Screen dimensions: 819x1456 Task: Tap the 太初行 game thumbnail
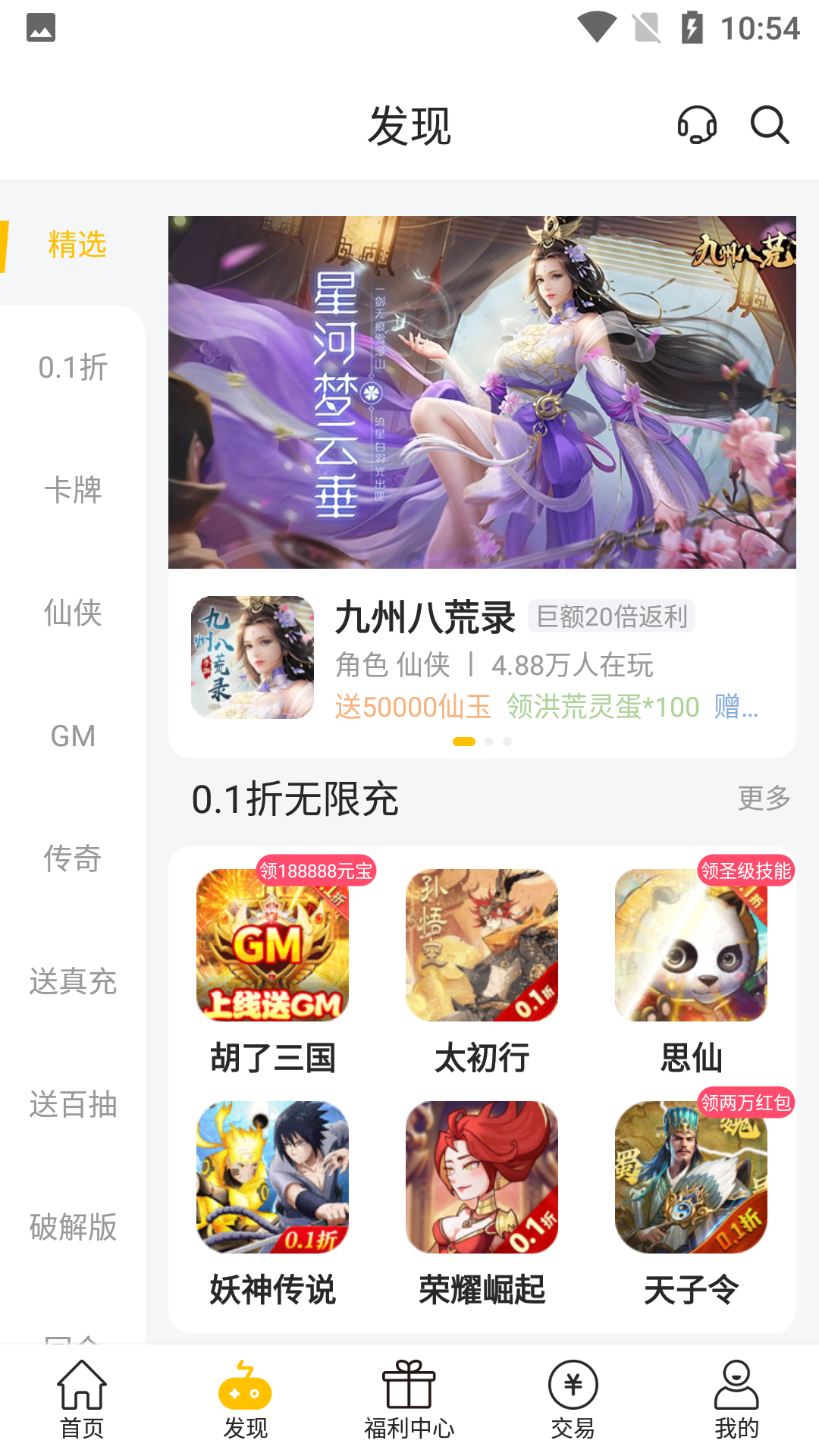482,944
